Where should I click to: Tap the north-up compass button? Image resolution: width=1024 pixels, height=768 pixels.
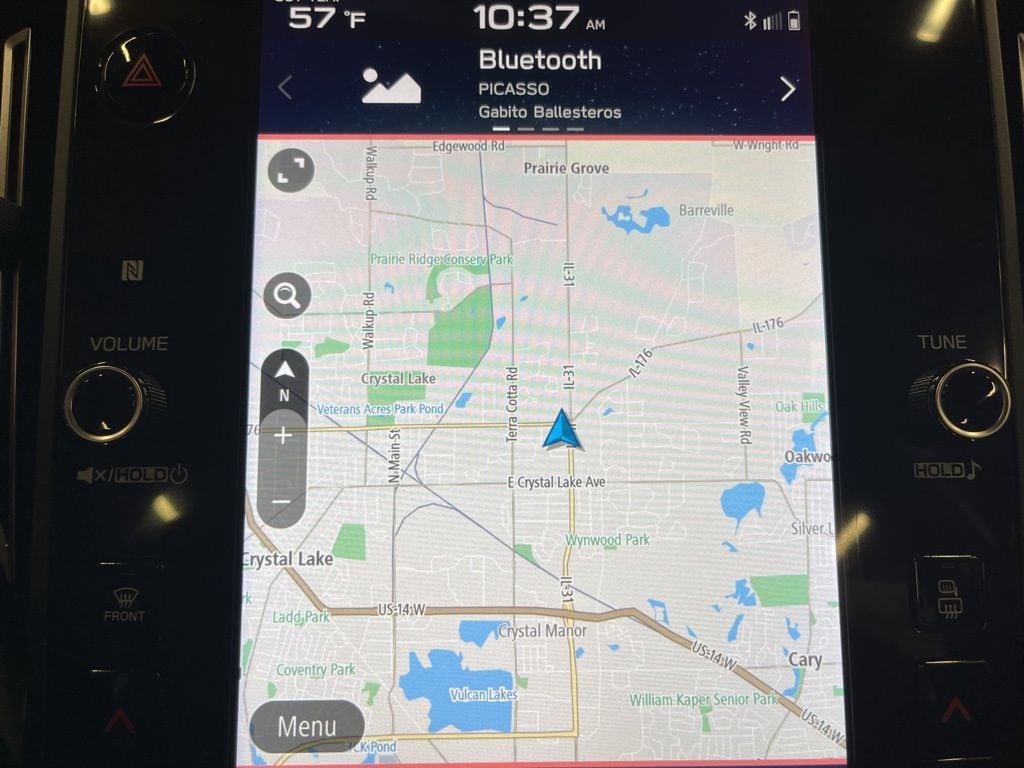click(284, 379)
